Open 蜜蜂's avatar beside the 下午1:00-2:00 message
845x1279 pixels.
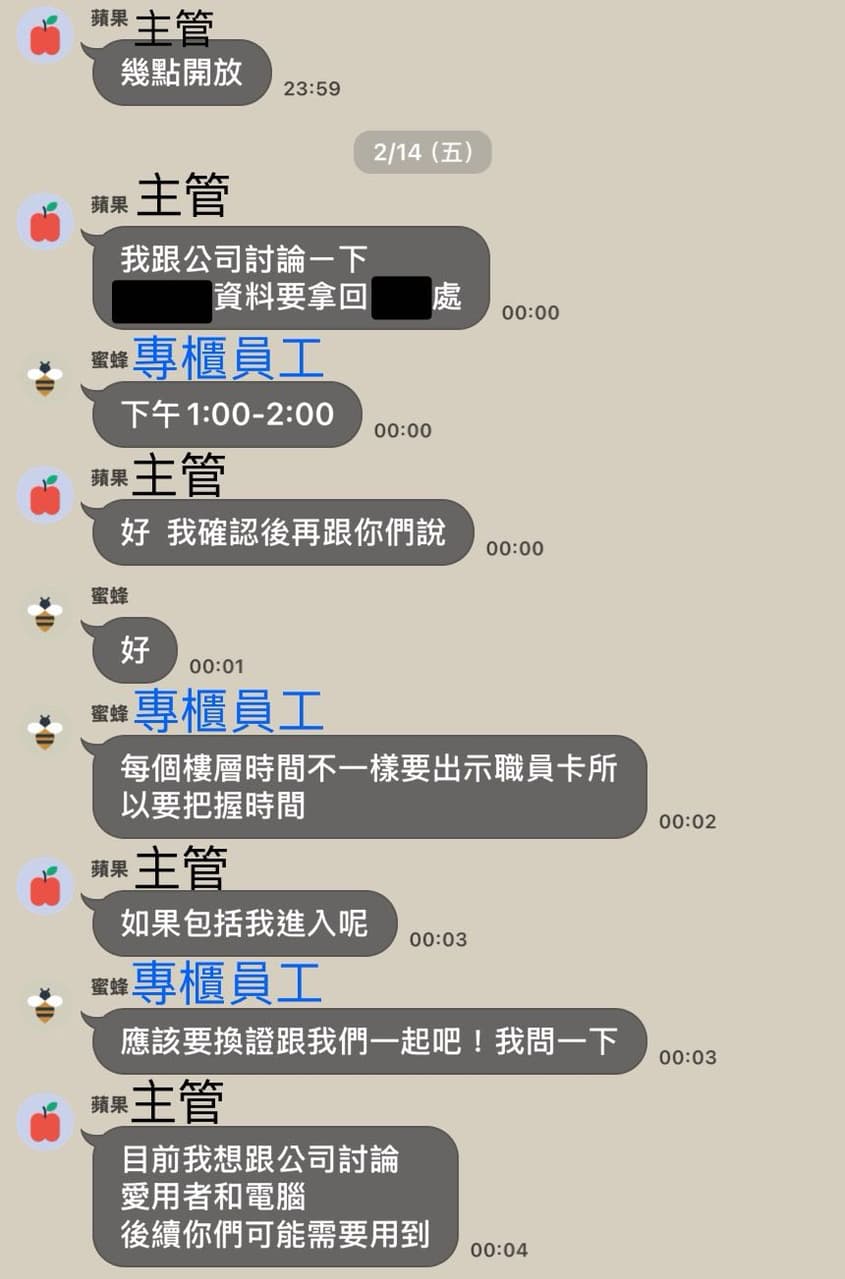[x=45, y=379]
